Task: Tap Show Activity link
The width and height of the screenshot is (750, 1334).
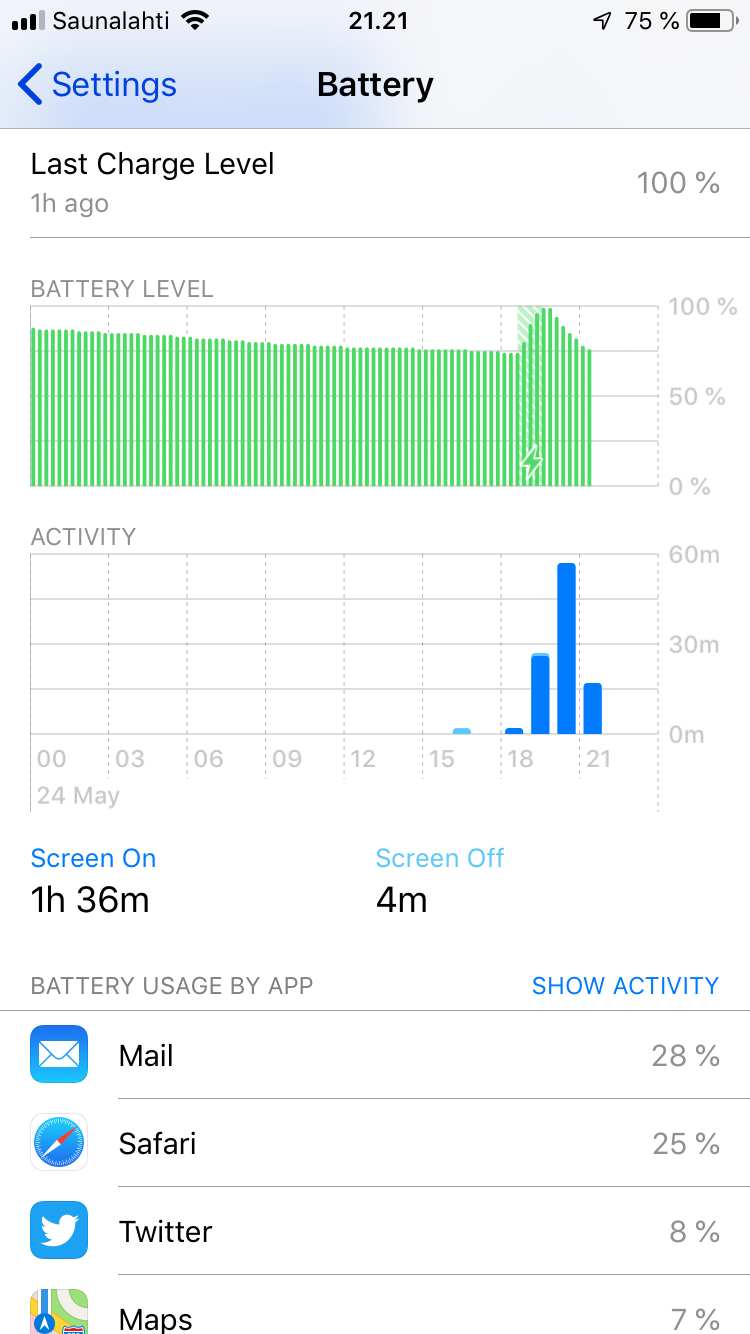Action: coord(625,986)
